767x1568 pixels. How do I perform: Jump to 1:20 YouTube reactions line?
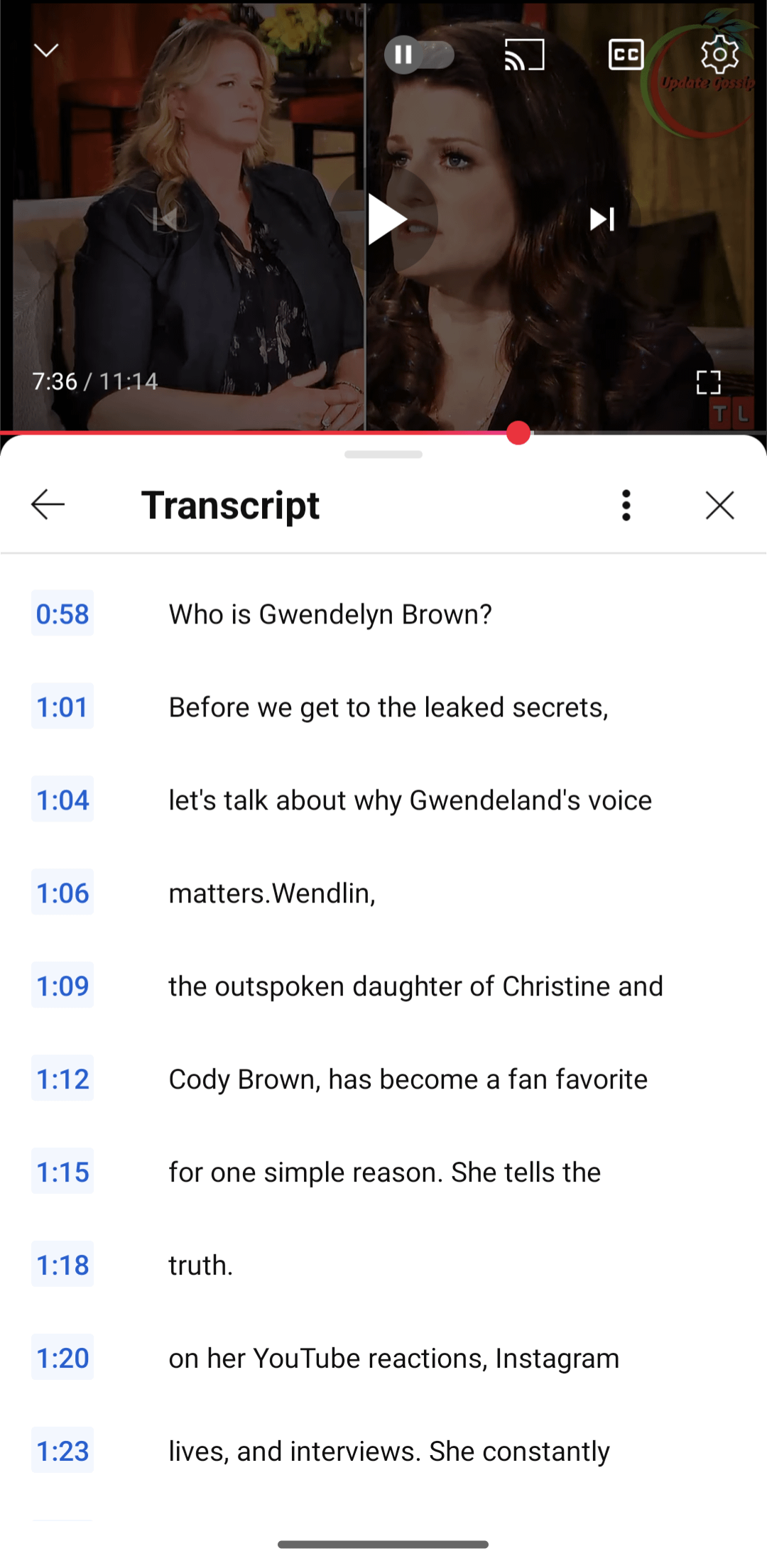click(383, 1358)
